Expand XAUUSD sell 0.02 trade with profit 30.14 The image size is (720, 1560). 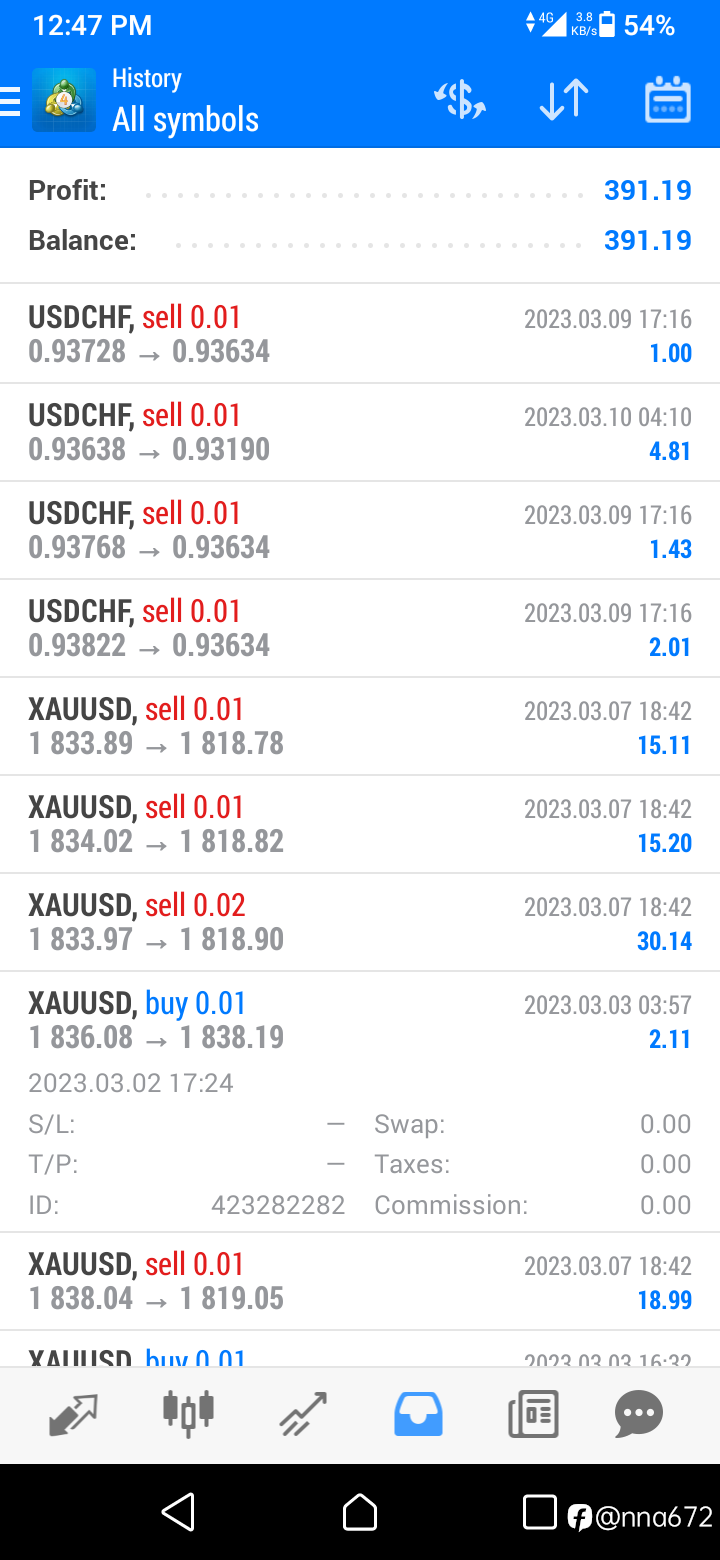pos(360,922)
